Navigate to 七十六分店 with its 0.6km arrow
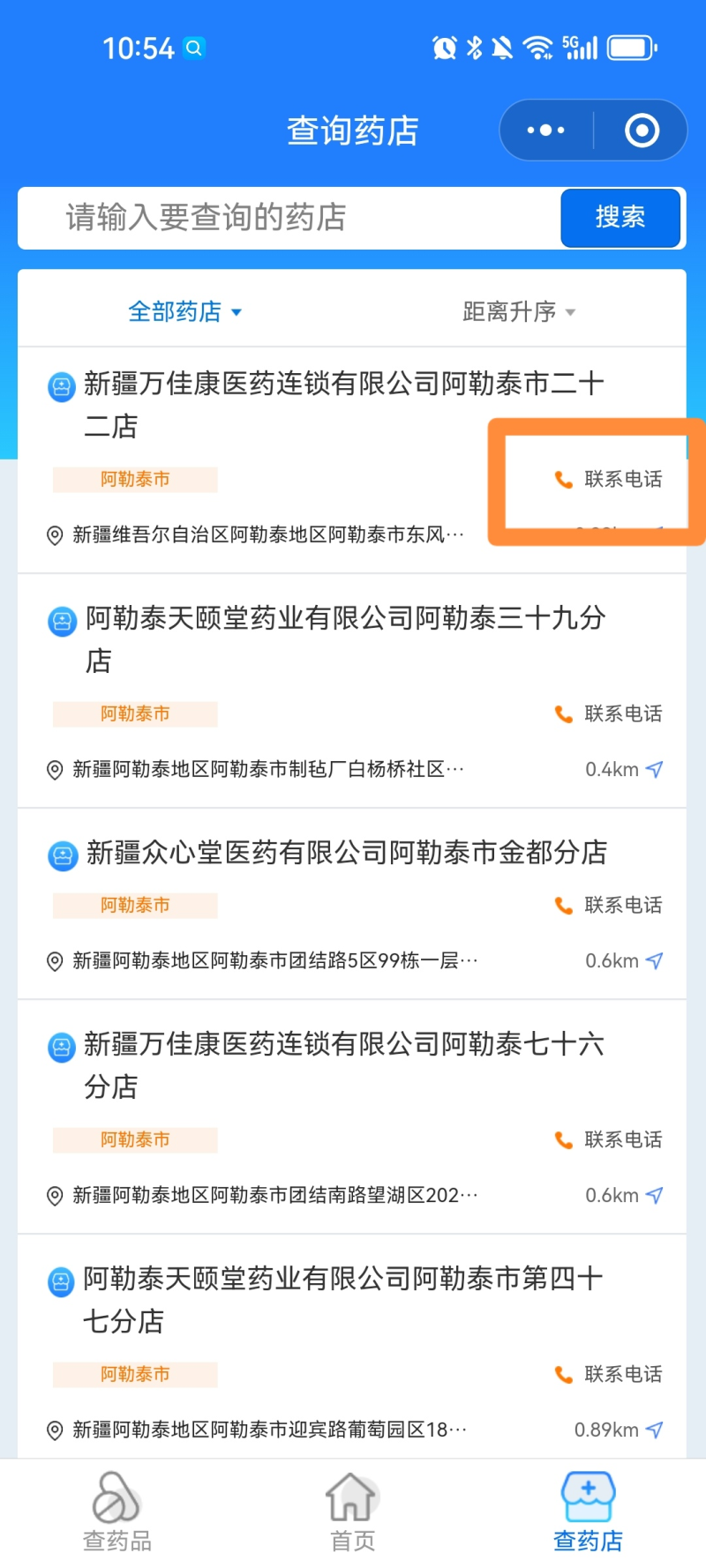 [654, 1195]
